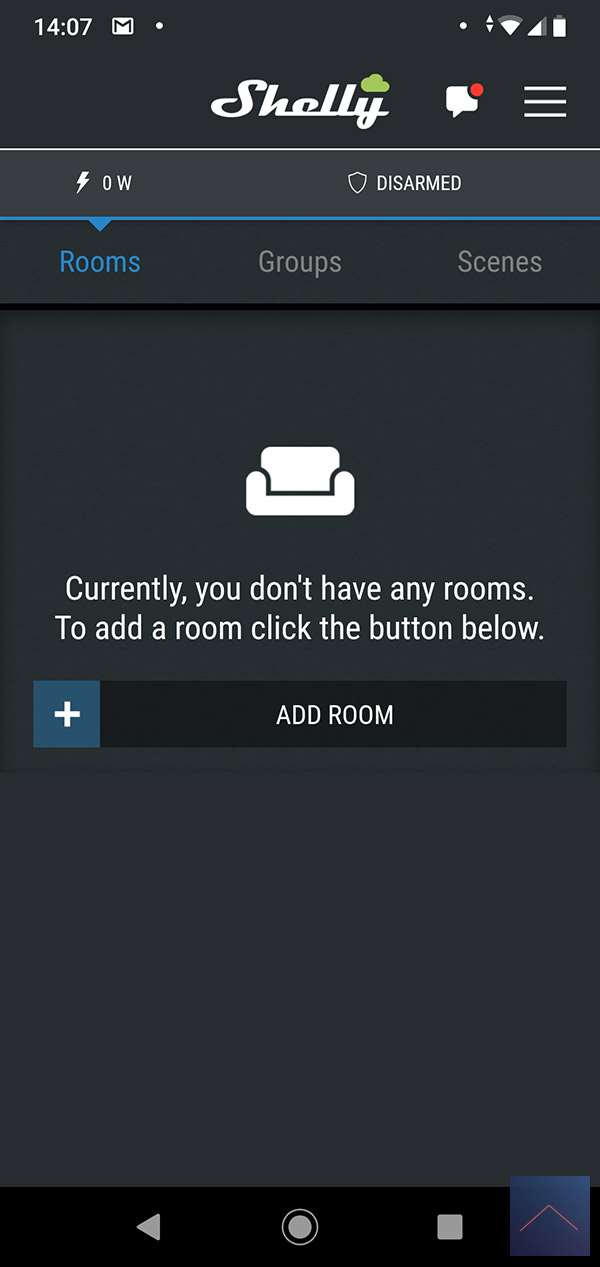Open the hamburger menu

point(545,101)
